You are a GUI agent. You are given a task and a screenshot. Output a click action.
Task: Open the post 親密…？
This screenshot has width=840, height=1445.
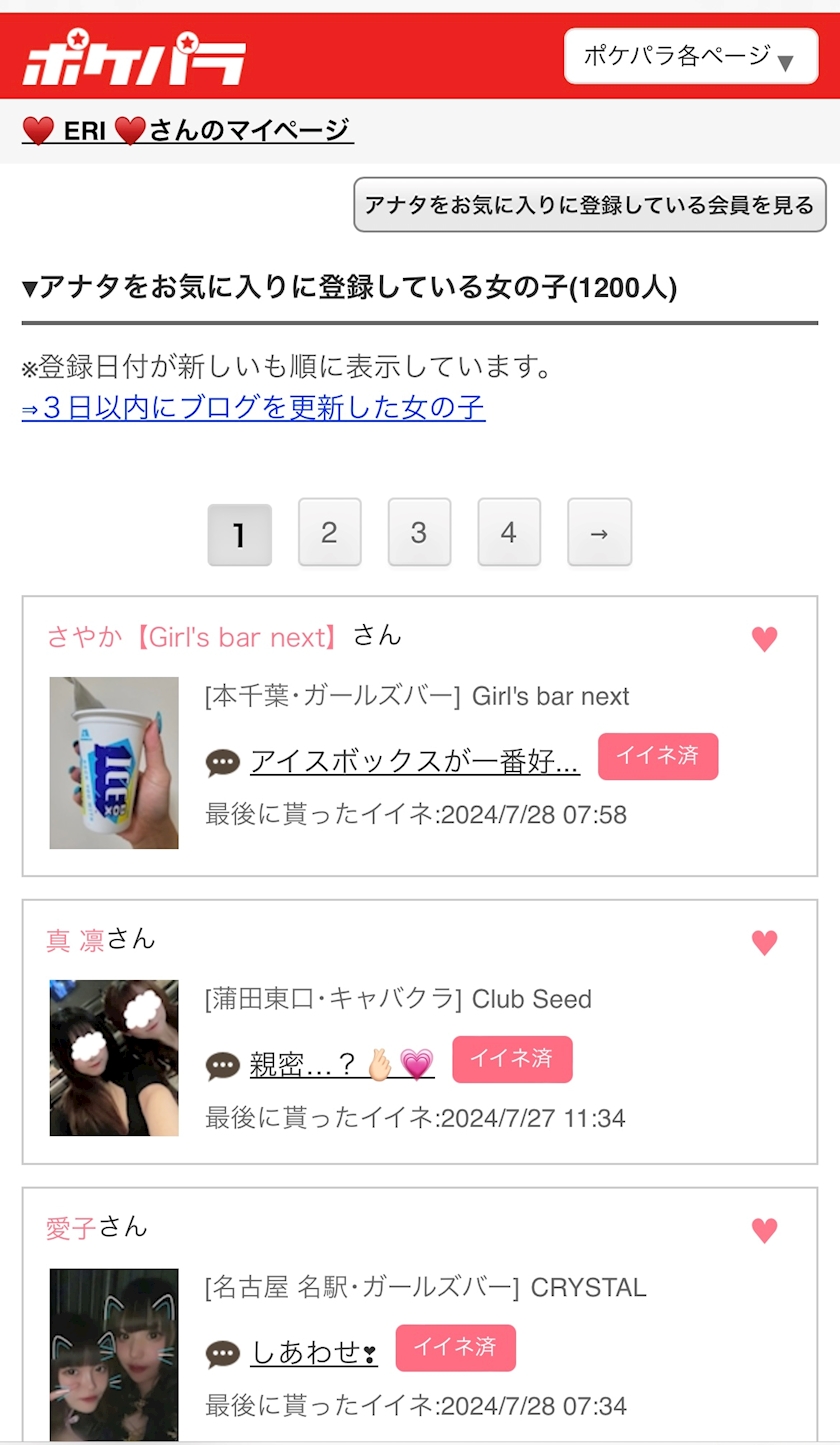pyautogui.click(x=341, y=1064)
